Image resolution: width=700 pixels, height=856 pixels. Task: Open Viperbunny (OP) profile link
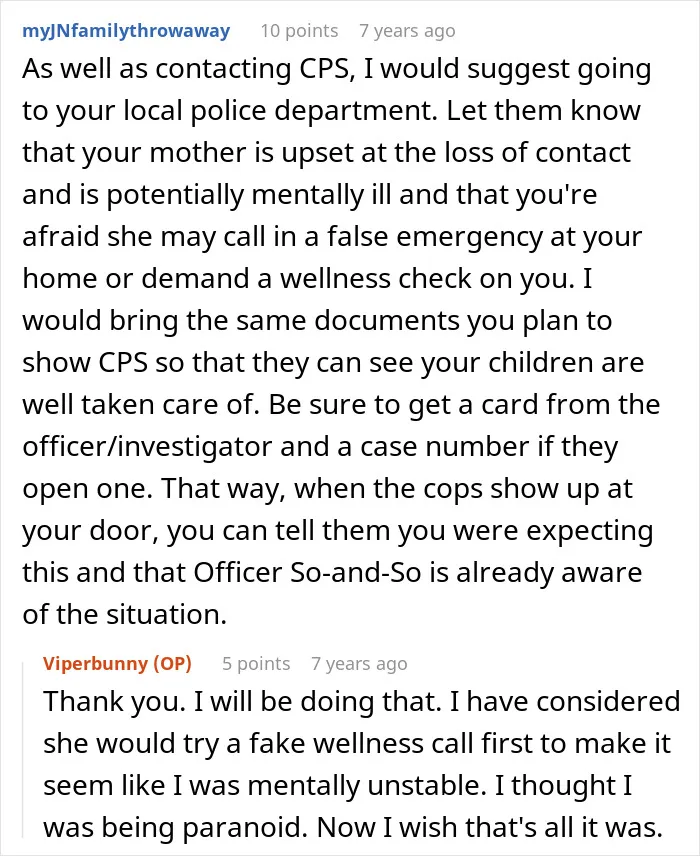click(117, 663)
